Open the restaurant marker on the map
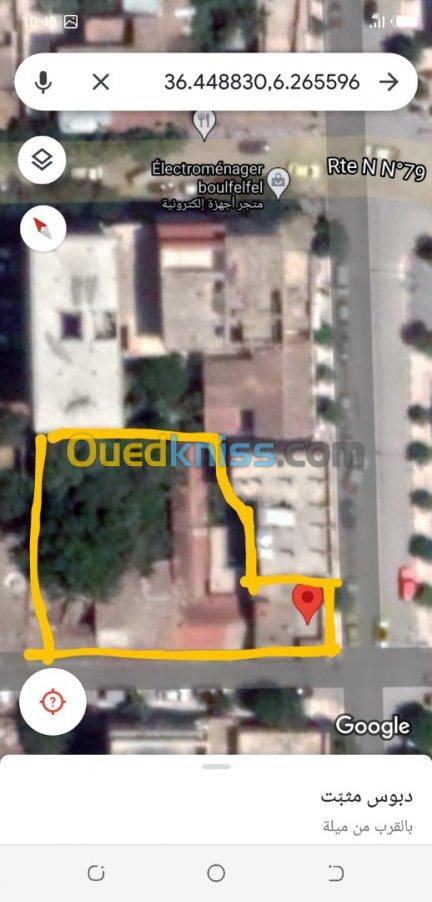Screen dimensions: 432x902 (x=204, y=125)
